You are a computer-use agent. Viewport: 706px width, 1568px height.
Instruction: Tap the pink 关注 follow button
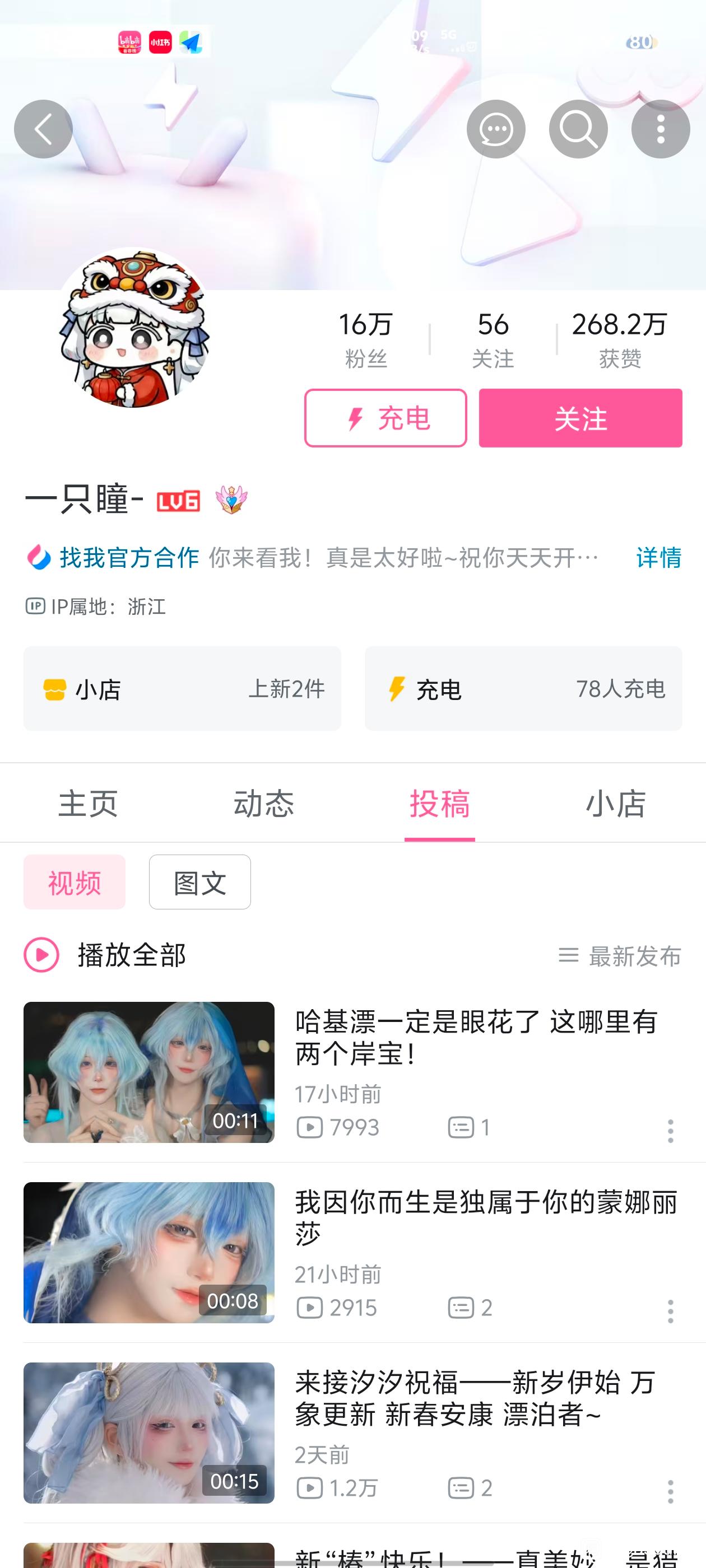580,418
